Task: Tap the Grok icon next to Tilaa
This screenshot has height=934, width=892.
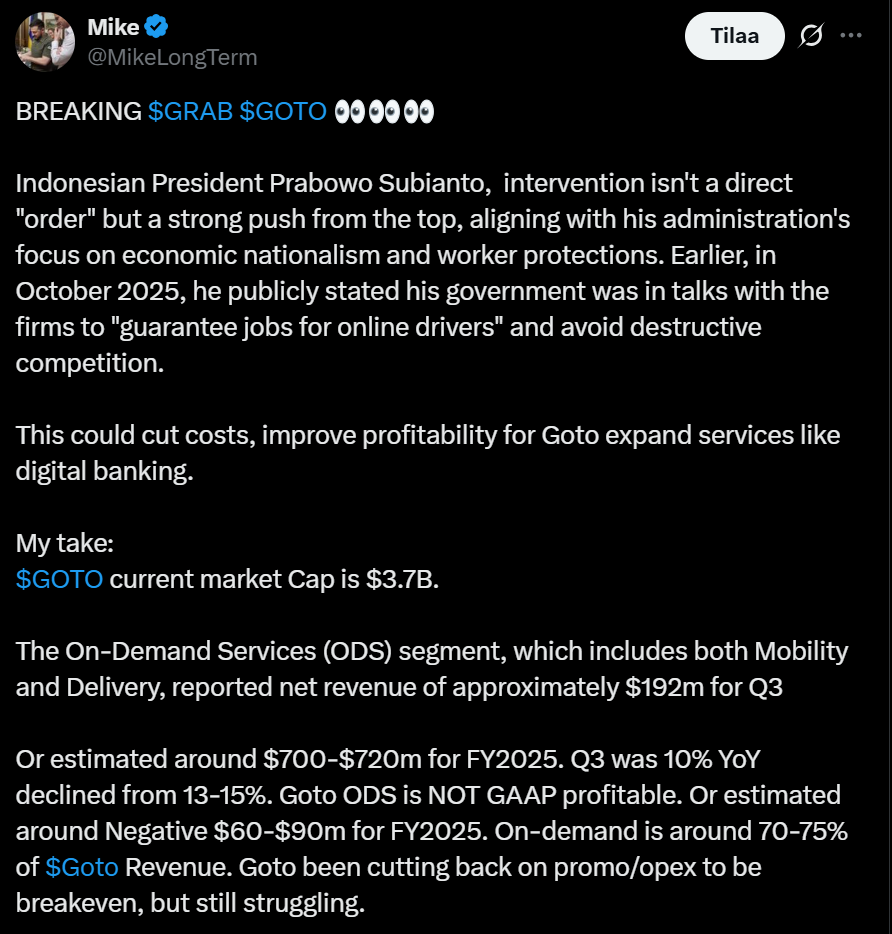Action: pyautogui.click(x=811, y=36)
